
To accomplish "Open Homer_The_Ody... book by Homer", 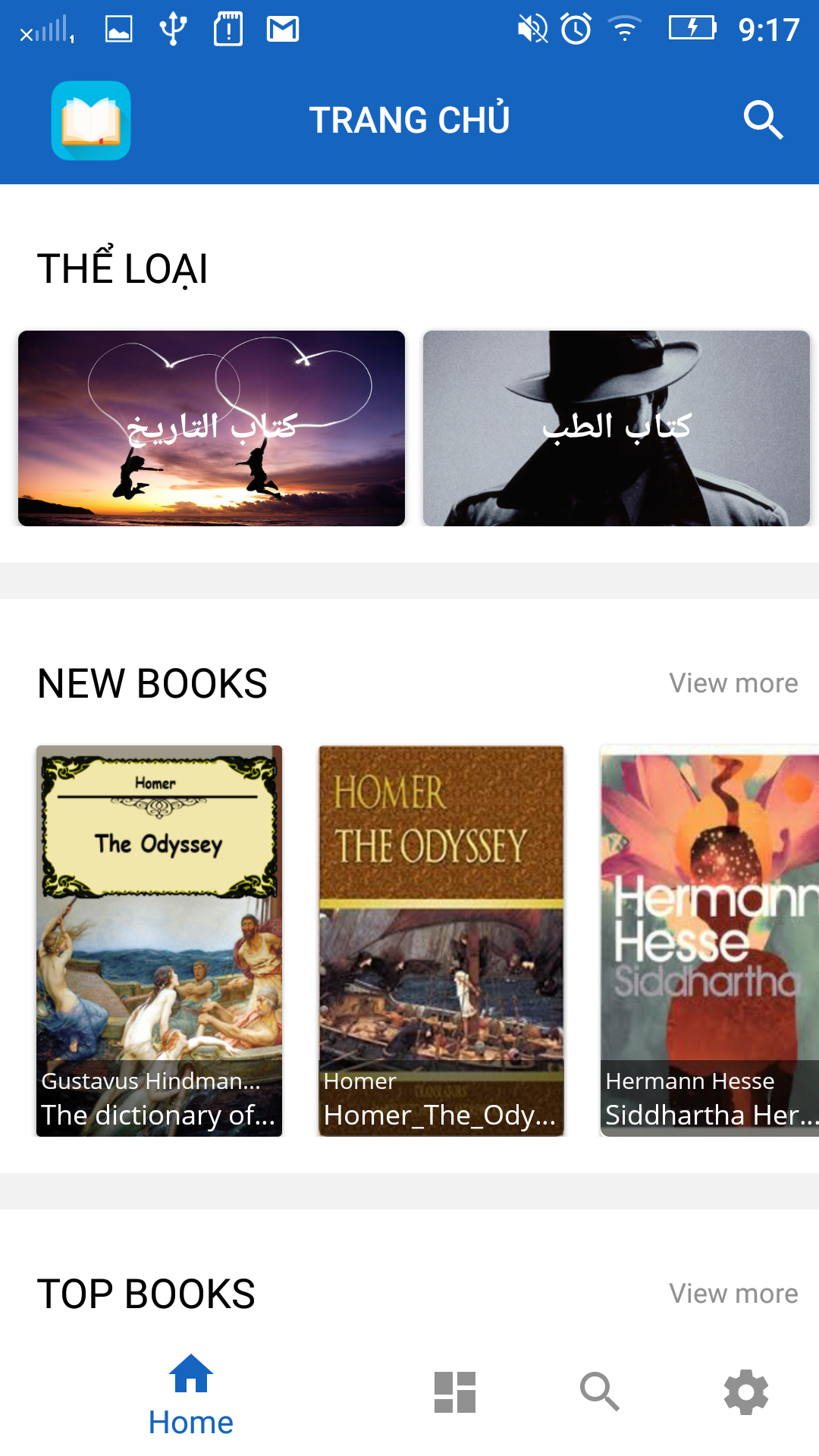I will tap(441, 940).
